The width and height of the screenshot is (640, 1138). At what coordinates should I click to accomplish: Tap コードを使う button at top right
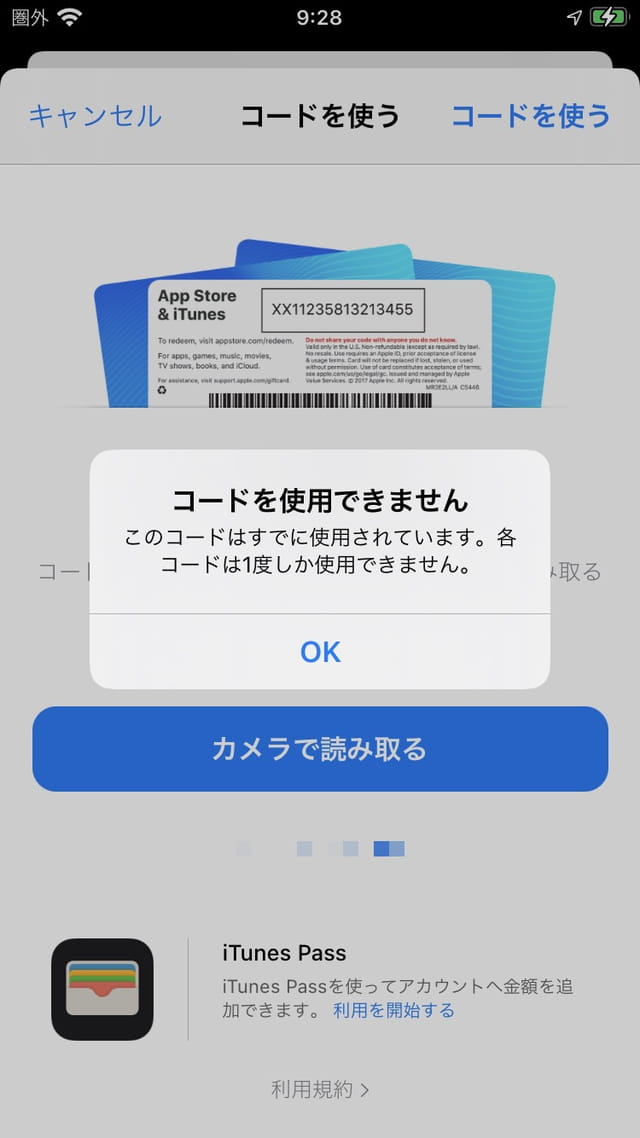(530, 116)
